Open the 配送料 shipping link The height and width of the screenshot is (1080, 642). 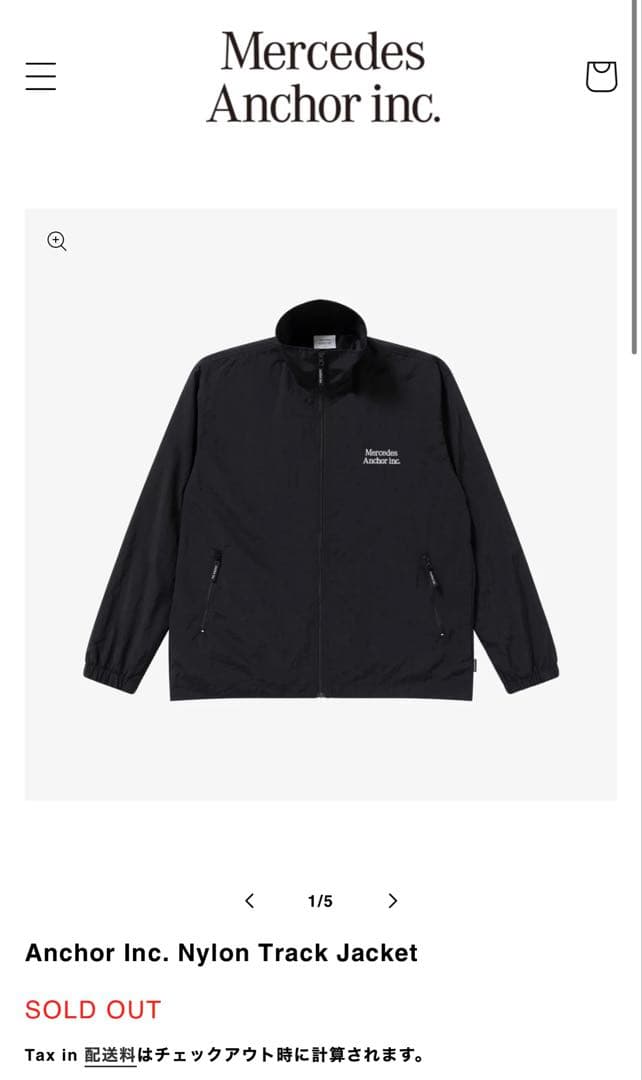[x=110, y=1055]
